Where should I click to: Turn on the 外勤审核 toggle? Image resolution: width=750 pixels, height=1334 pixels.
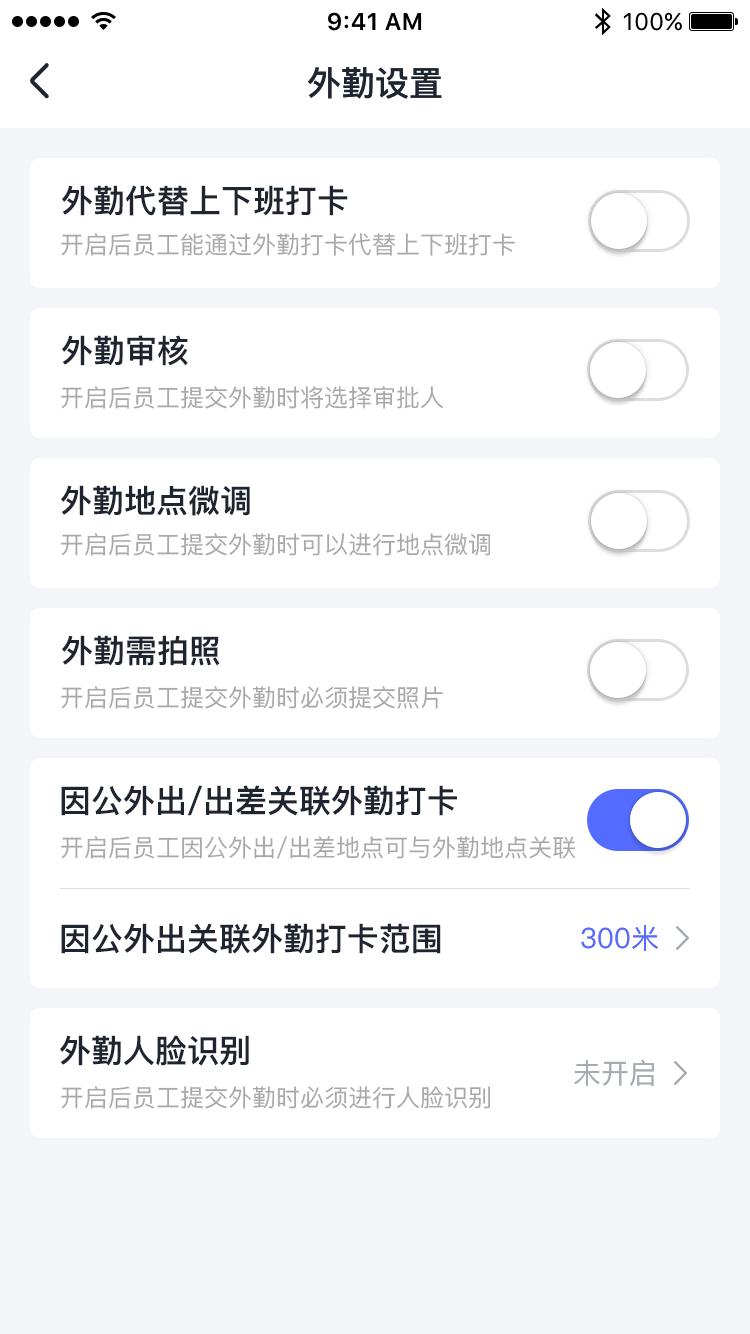[637, 371]
